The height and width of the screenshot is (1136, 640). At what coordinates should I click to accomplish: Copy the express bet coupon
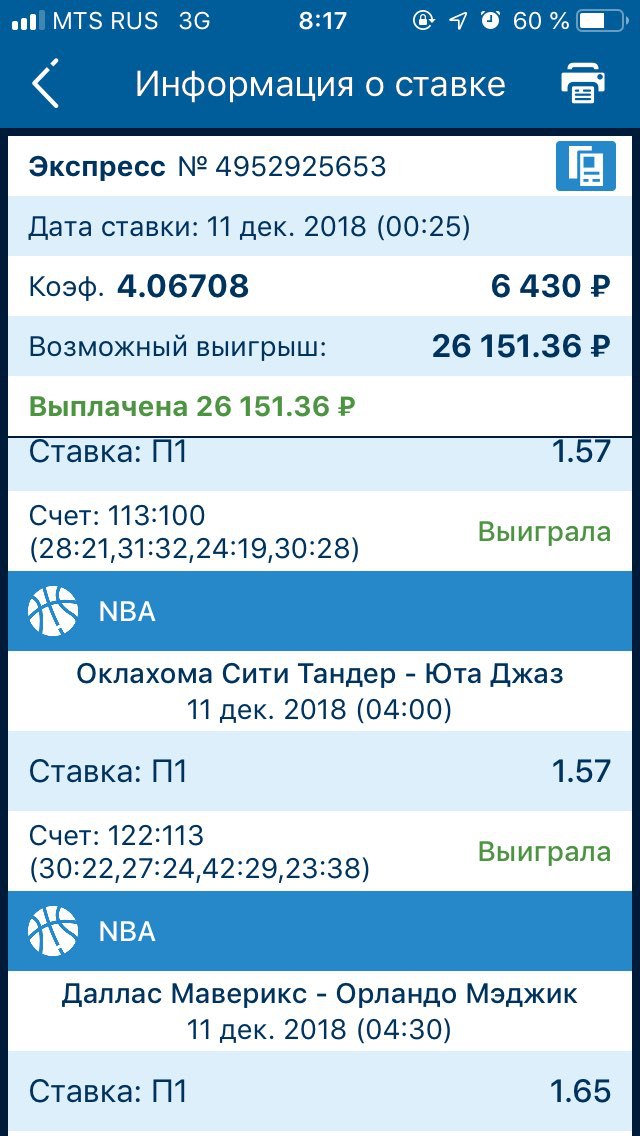point(586,167)
